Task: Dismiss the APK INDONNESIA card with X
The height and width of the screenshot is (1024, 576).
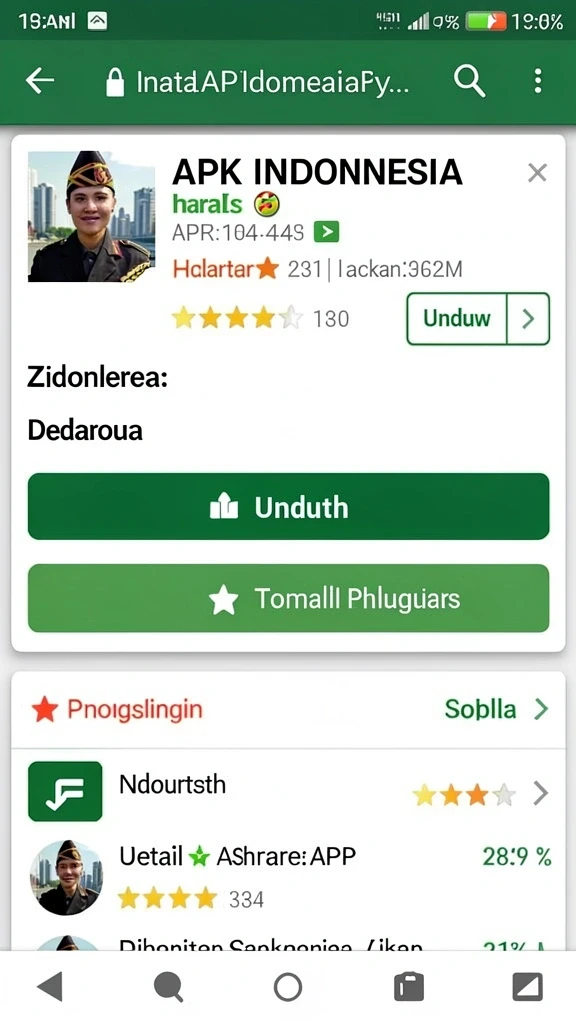Action: (537, 173)
